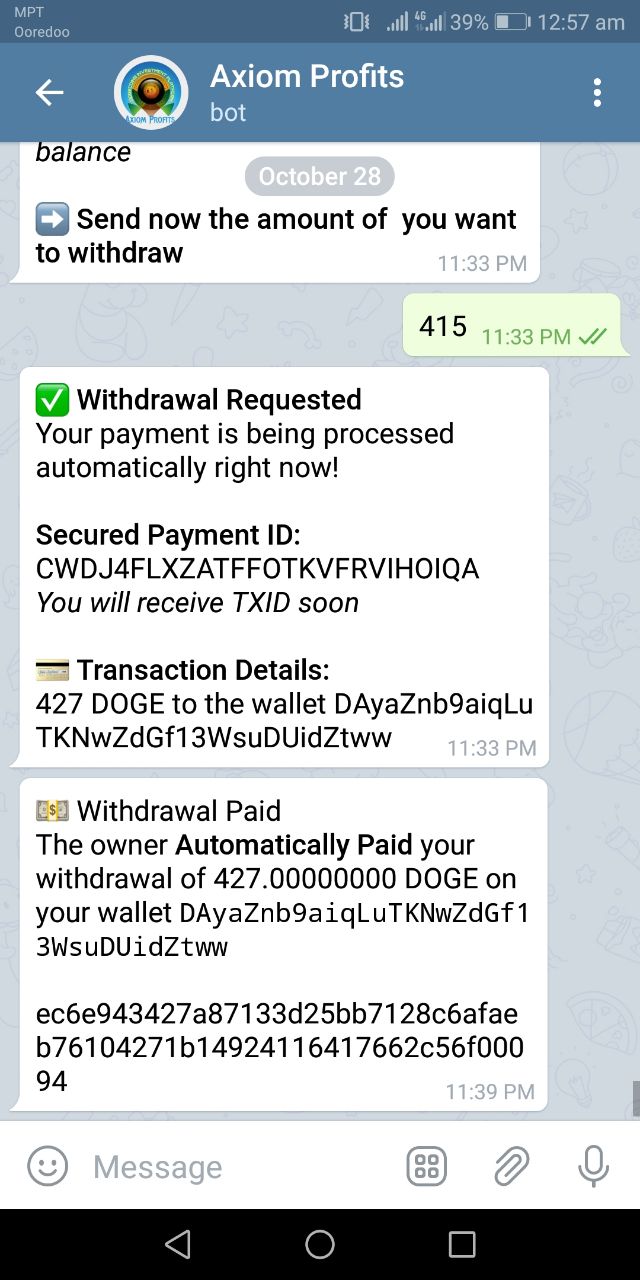Image resolution: width=640 pixels, height=1280 pixels.
Task: Focus the Message input field
Action: 240,1166
